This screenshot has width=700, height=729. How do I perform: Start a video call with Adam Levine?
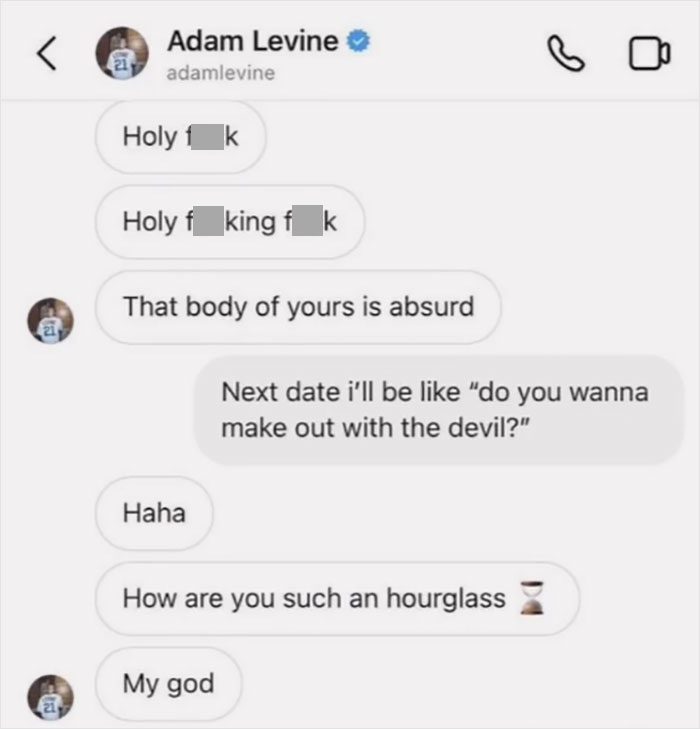(x=647, y=55)
